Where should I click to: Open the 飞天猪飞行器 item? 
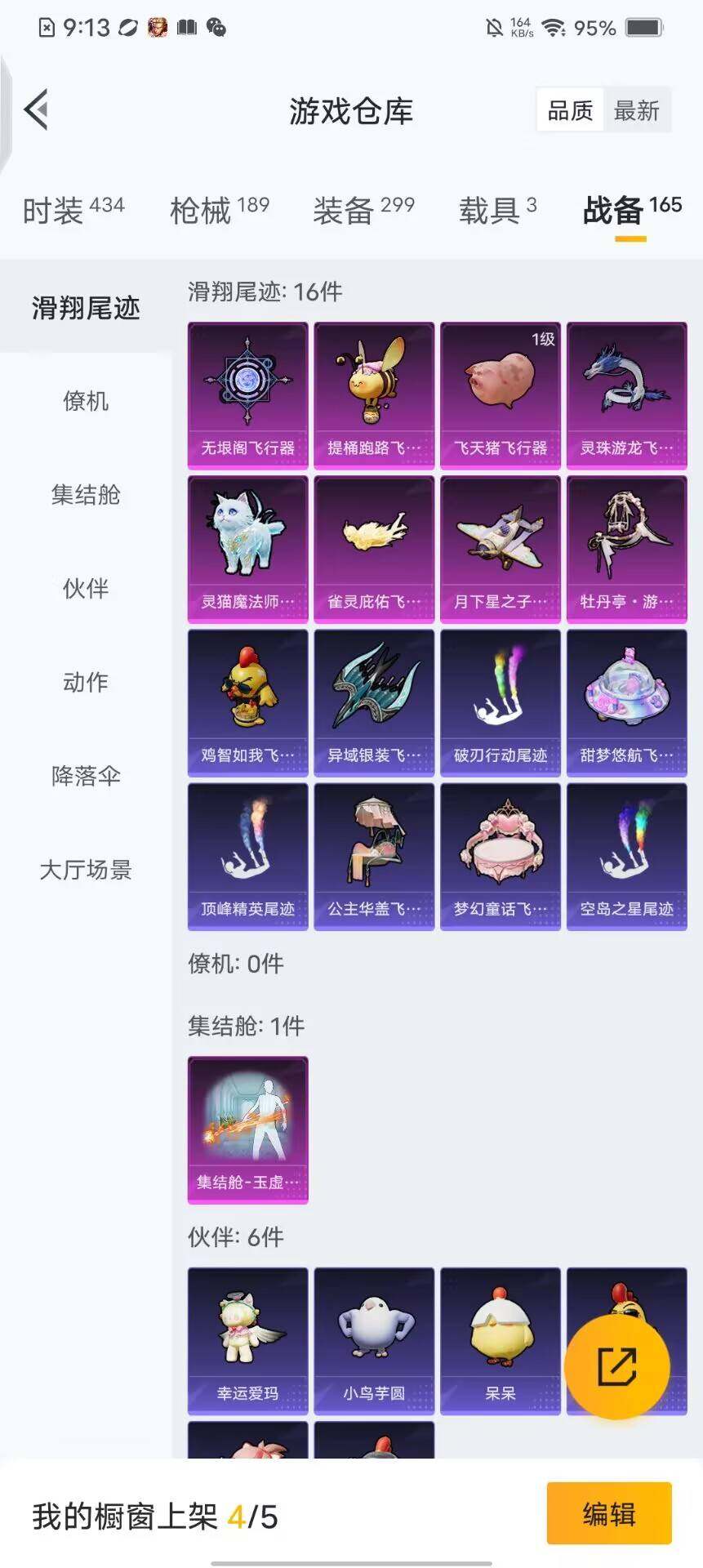point(500,395)
